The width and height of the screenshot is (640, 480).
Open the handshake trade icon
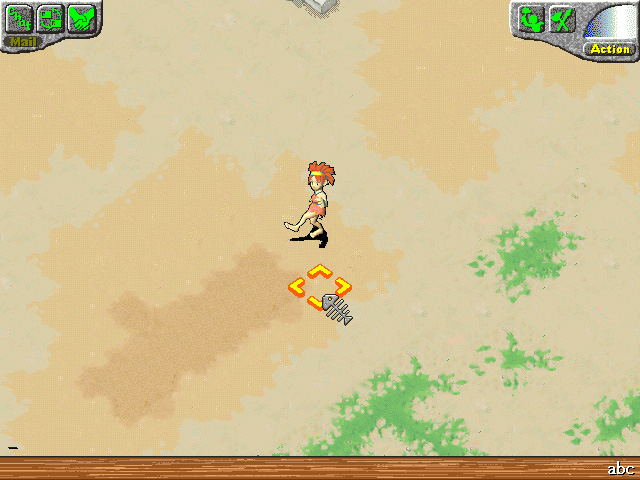coord(82,18)
